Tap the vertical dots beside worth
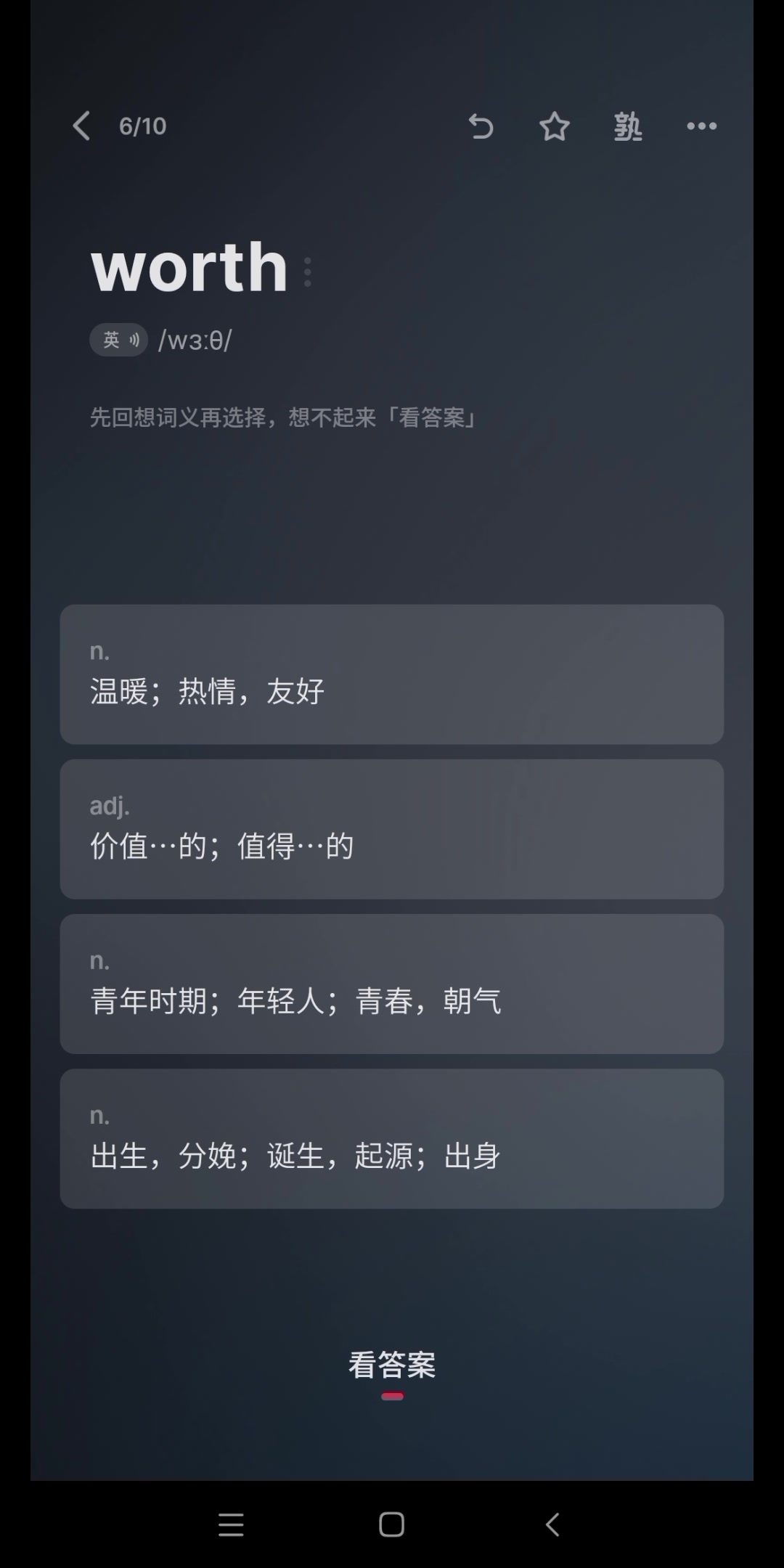The height and width of the screenshot is (1568, 784). [x=308, y=271]
